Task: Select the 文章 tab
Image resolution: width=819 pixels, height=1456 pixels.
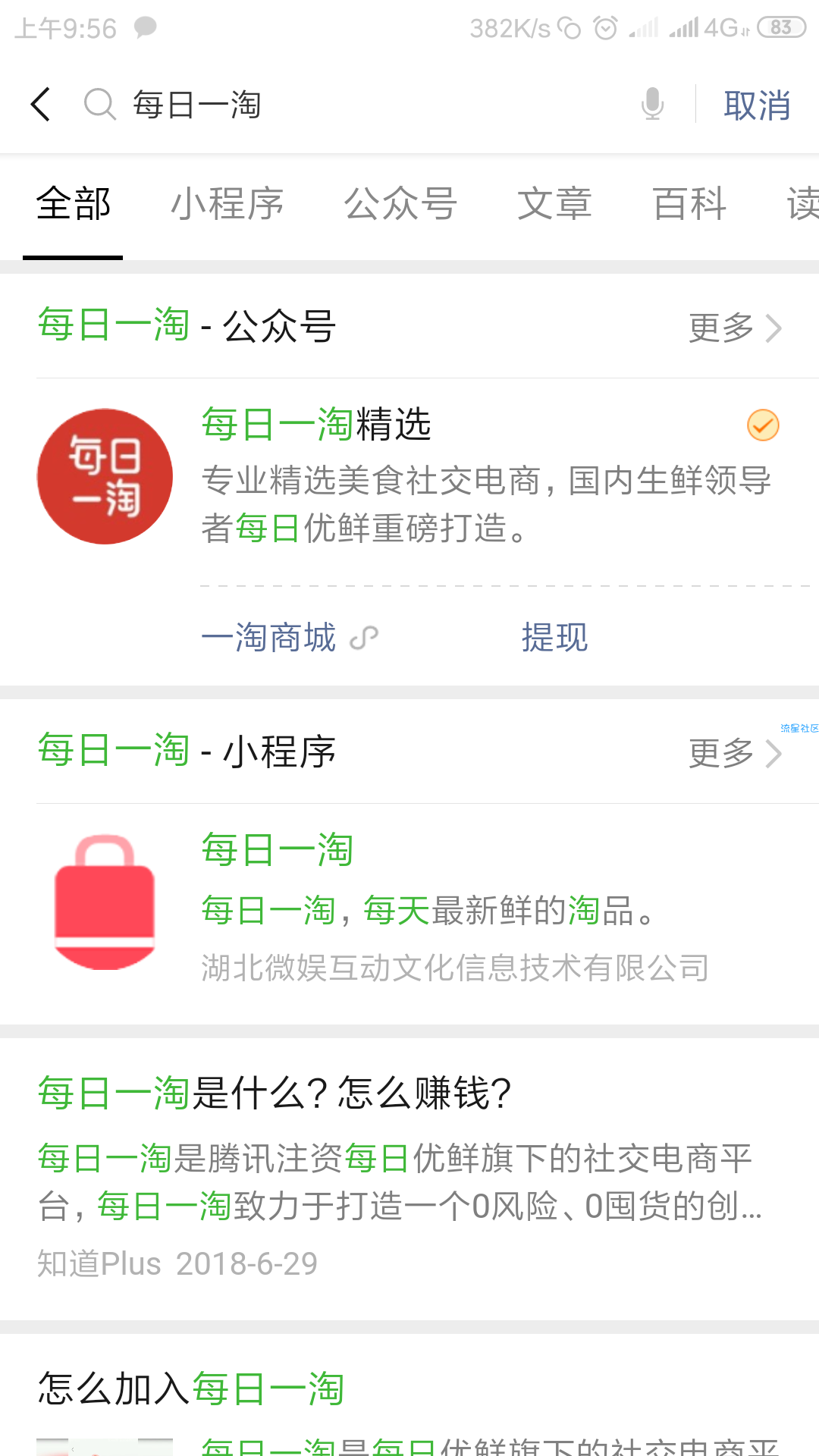Action: [x=554, y=204]
